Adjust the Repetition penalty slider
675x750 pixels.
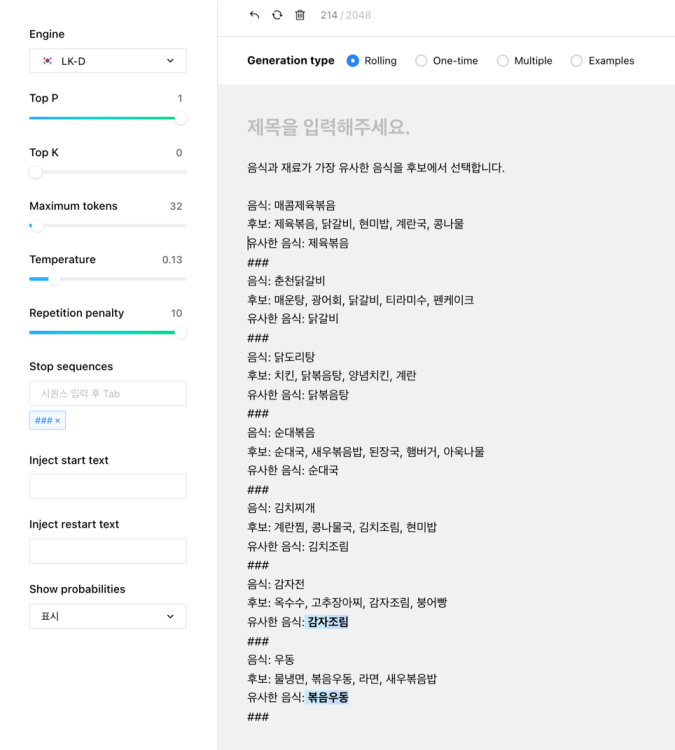pyautogui.click(x=180, y=333)
